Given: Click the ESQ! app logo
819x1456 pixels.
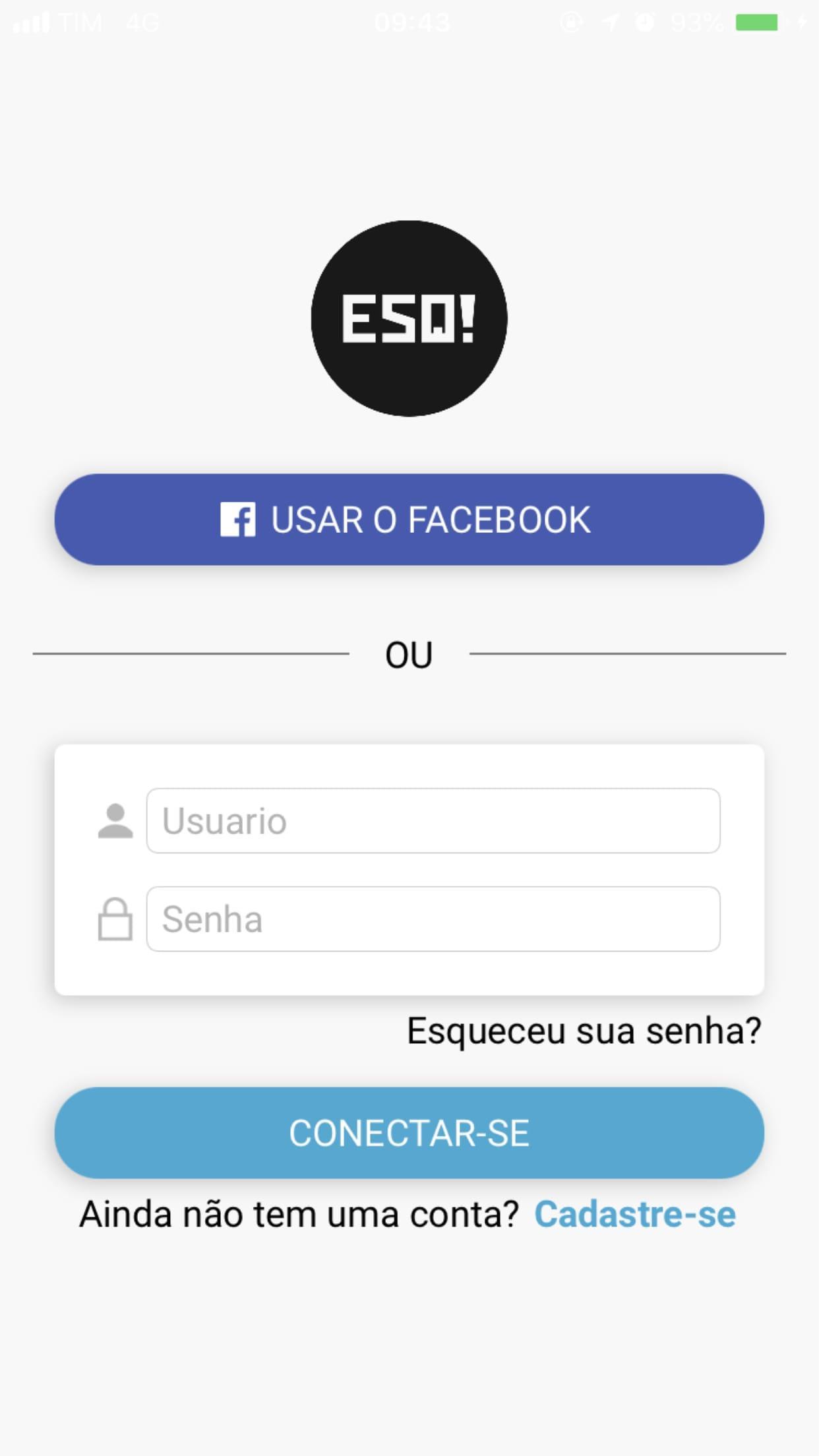Looking at the screenshot, I should coord(409,318).
